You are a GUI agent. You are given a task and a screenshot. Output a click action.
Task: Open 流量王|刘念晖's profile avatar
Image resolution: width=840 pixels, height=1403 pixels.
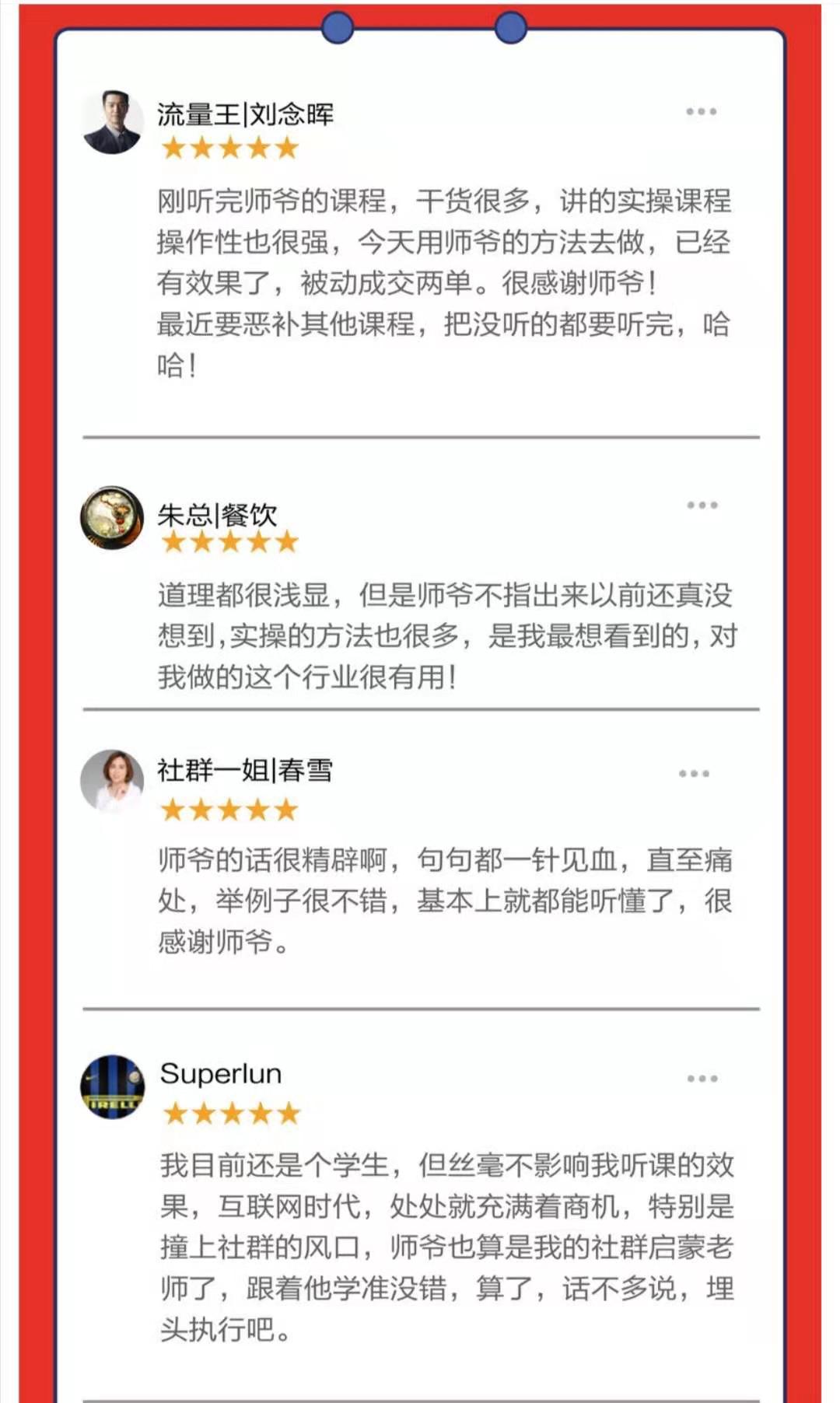tap(115, 118)
